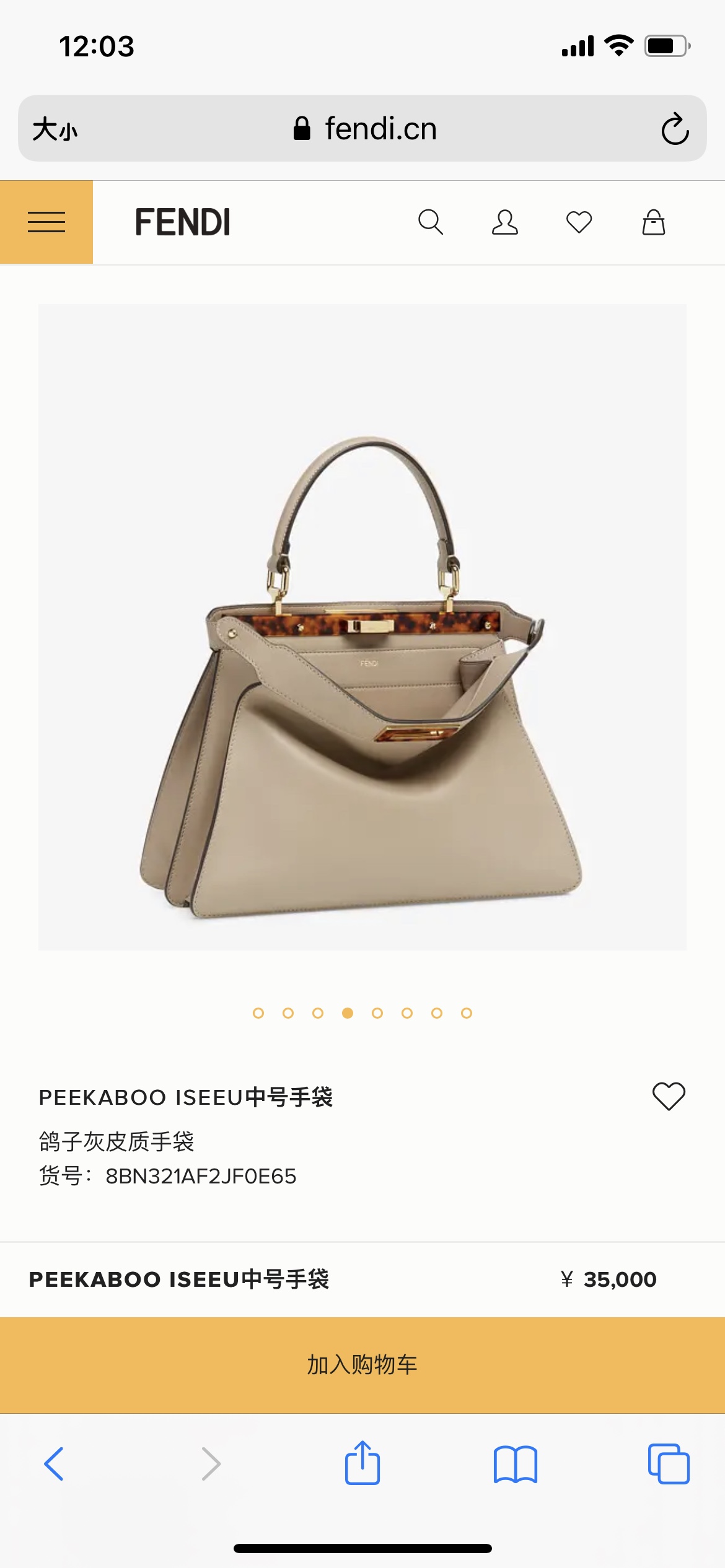Tap the FENDI logo to go home
Viewport: 725px width, 1568px height.
point(183,222)
